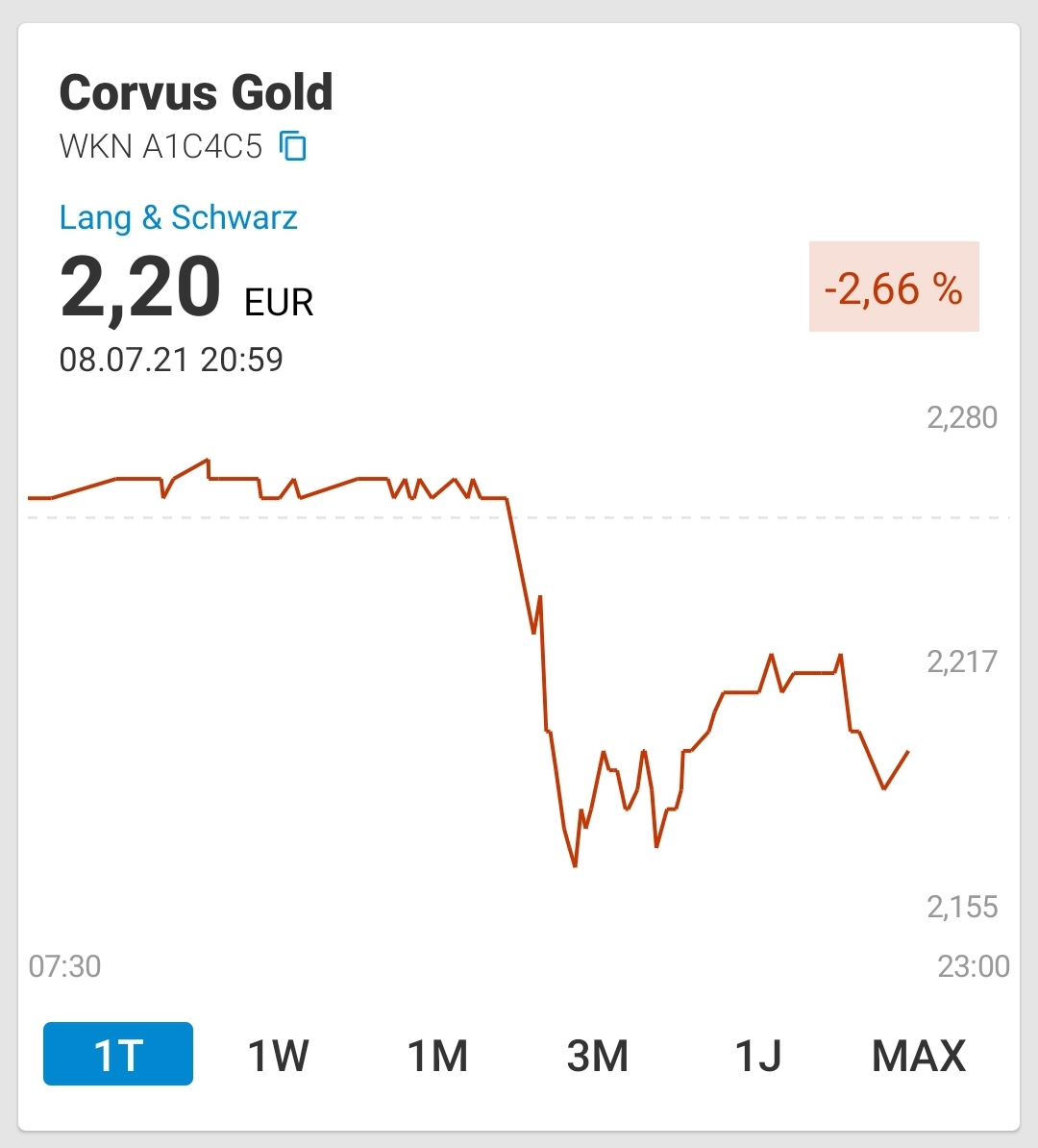Open the Lang & Schwarz exchange link
This screenshot has height=1148, width=1038.
click(x=178, y=217)
